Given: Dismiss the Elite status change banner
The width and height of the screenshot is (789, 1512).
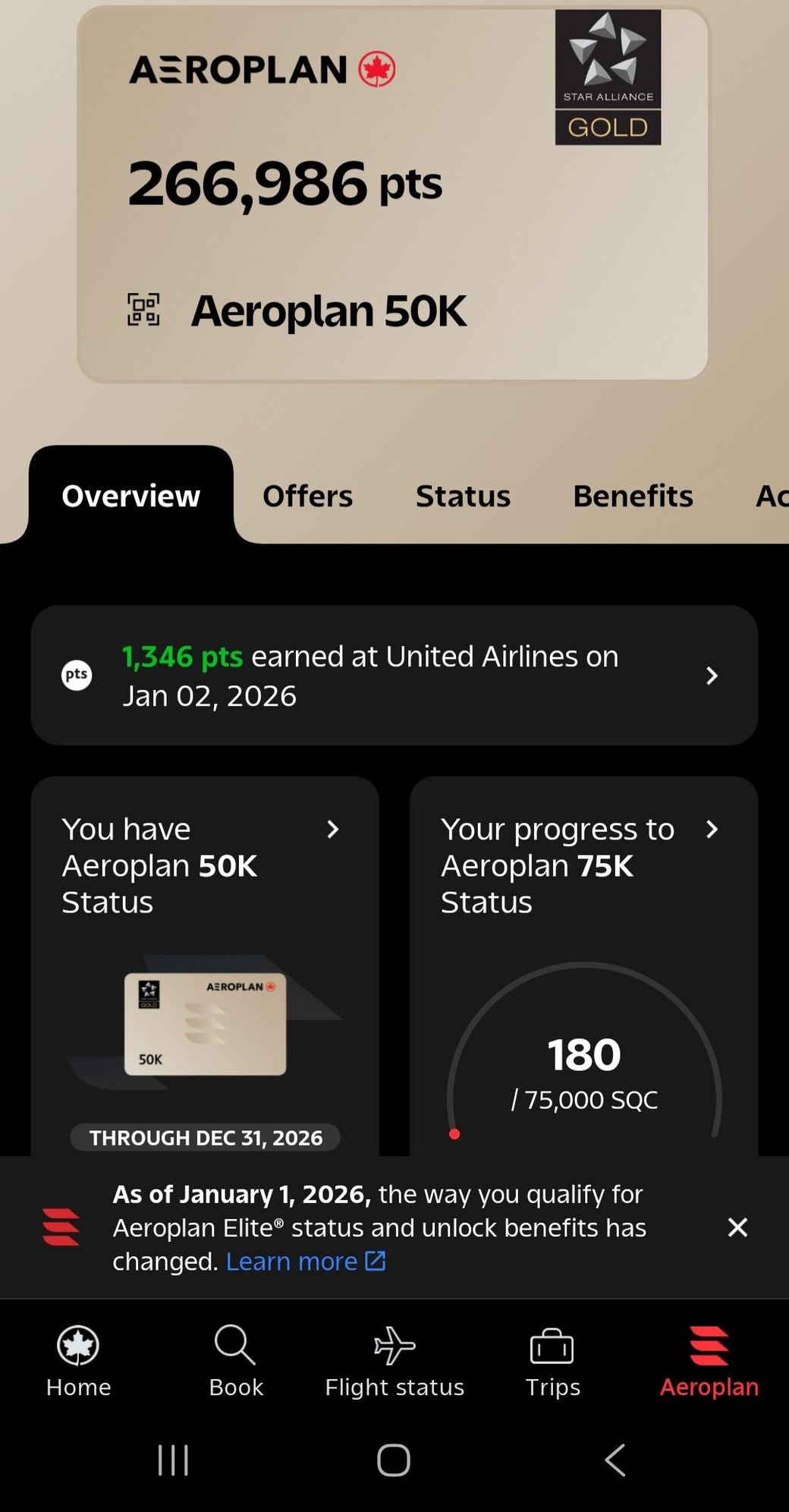Looking at the screenshot, I should [737, 1227].
